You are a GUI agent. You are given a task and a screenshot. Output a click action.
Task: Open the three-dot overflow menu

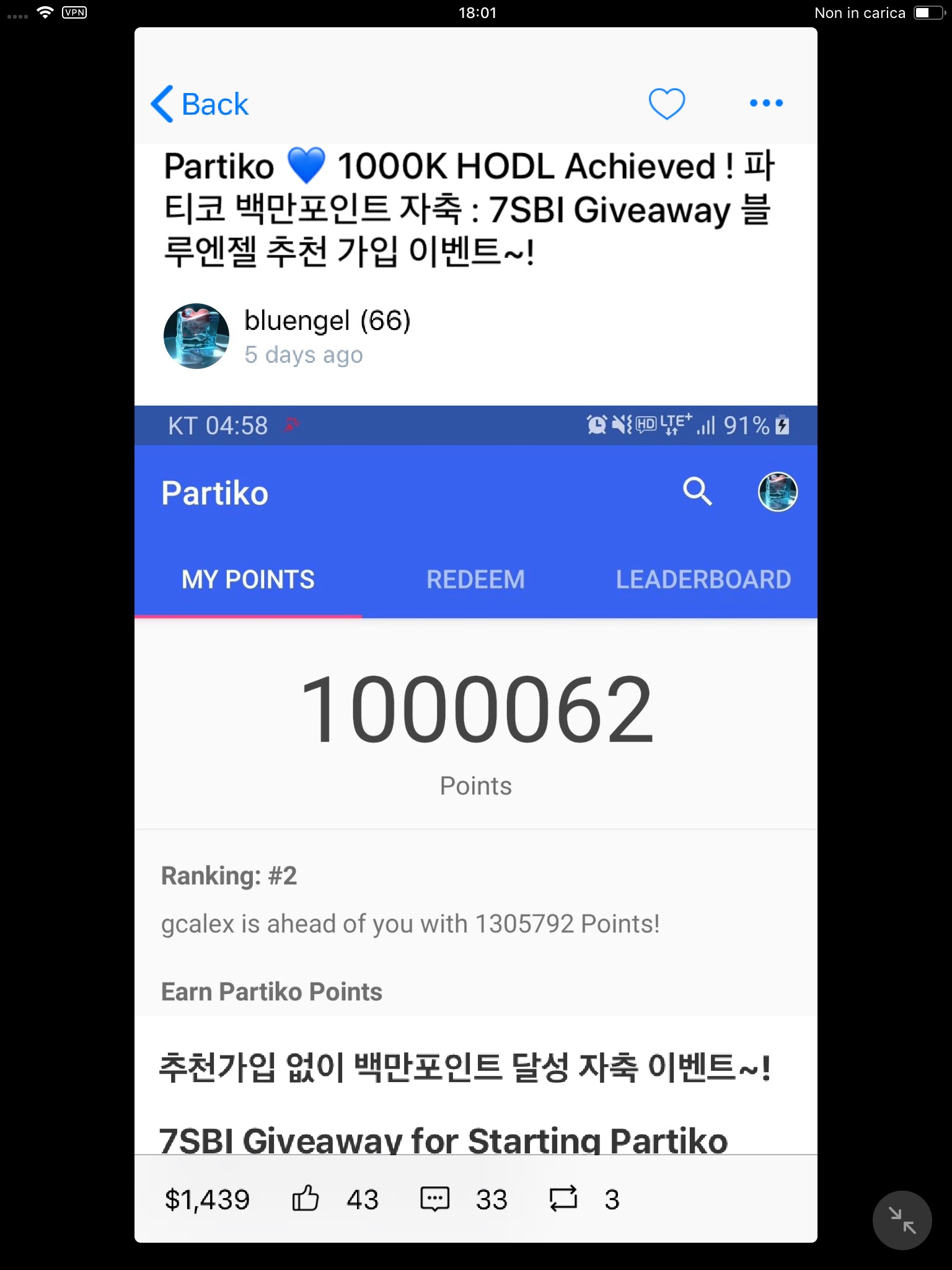click(766, 103)
